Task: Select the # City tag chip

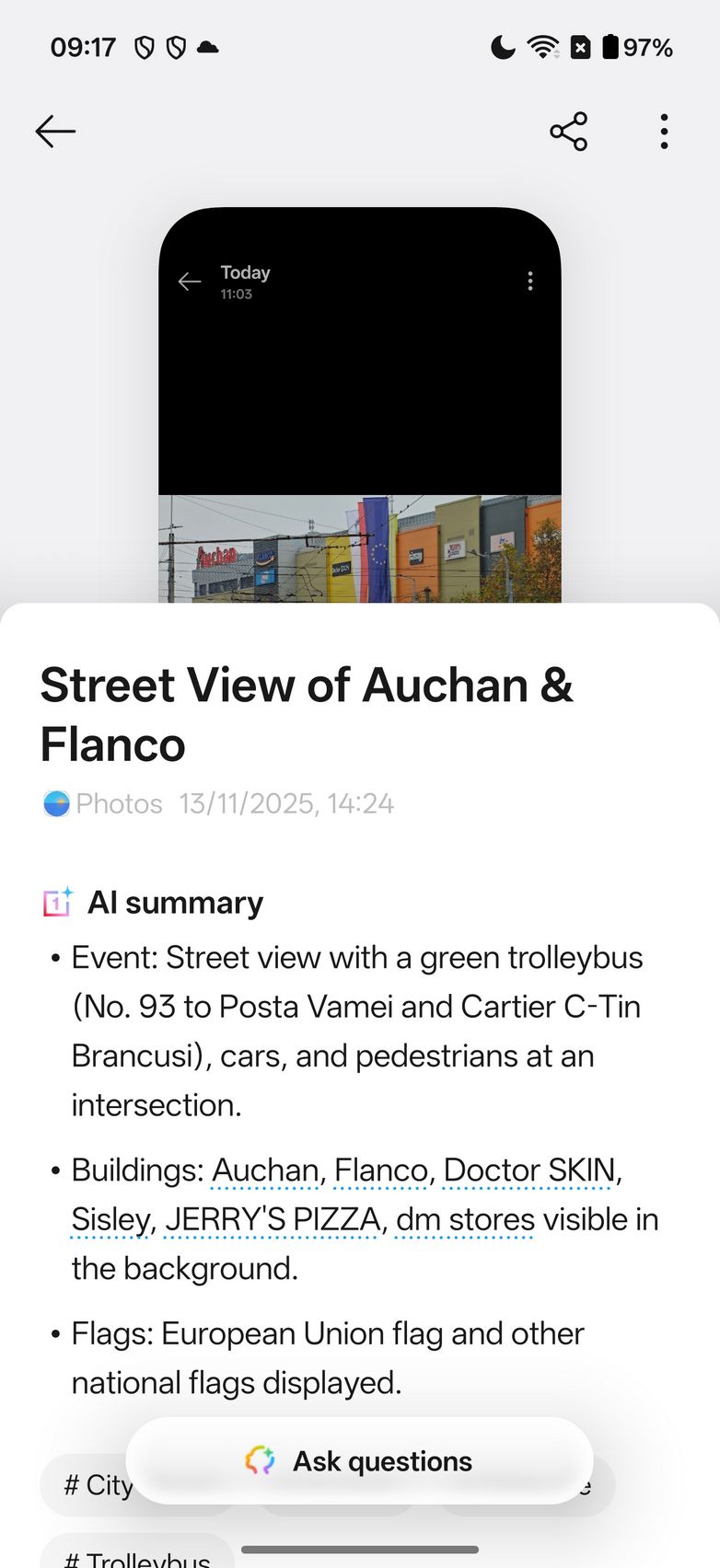Action: pos(90,1484)
